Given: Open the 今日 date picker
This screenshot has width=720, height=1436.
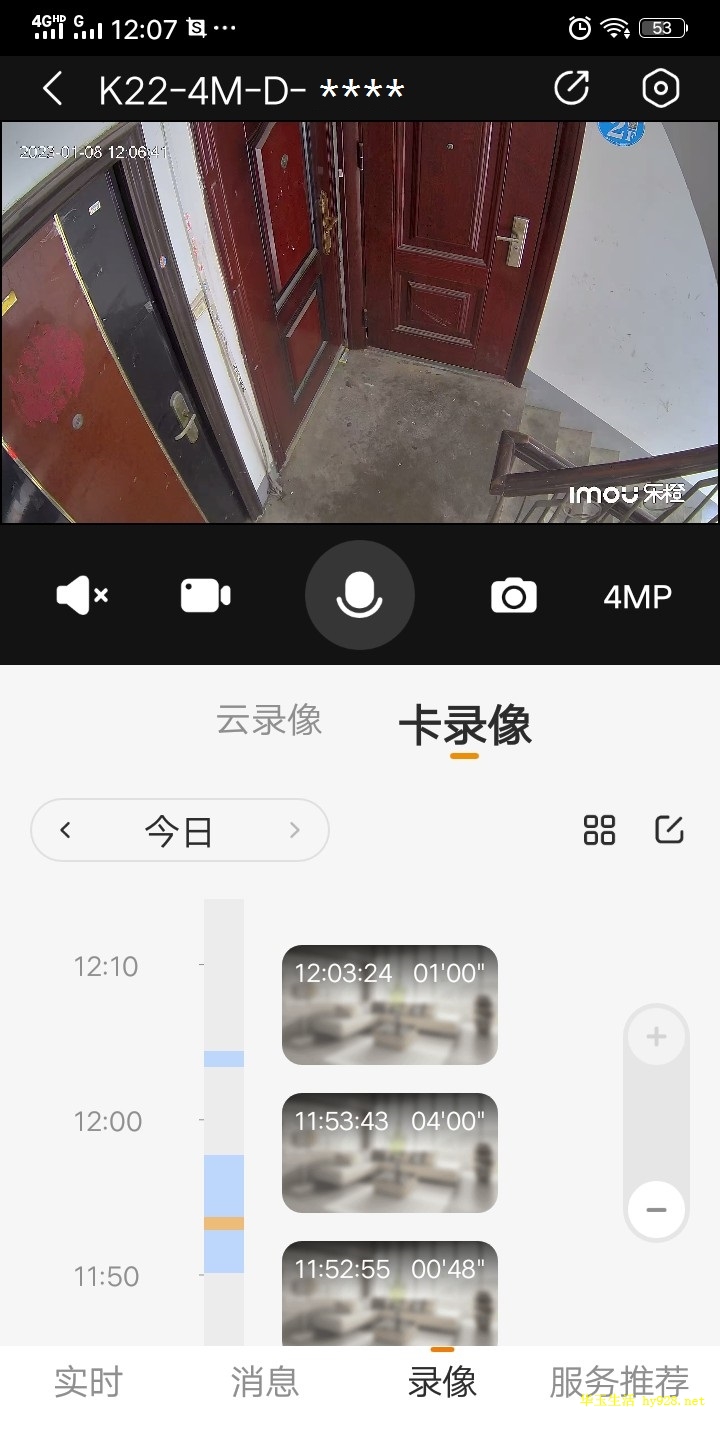Looking at the screenshot, I should tap(179, 831).
